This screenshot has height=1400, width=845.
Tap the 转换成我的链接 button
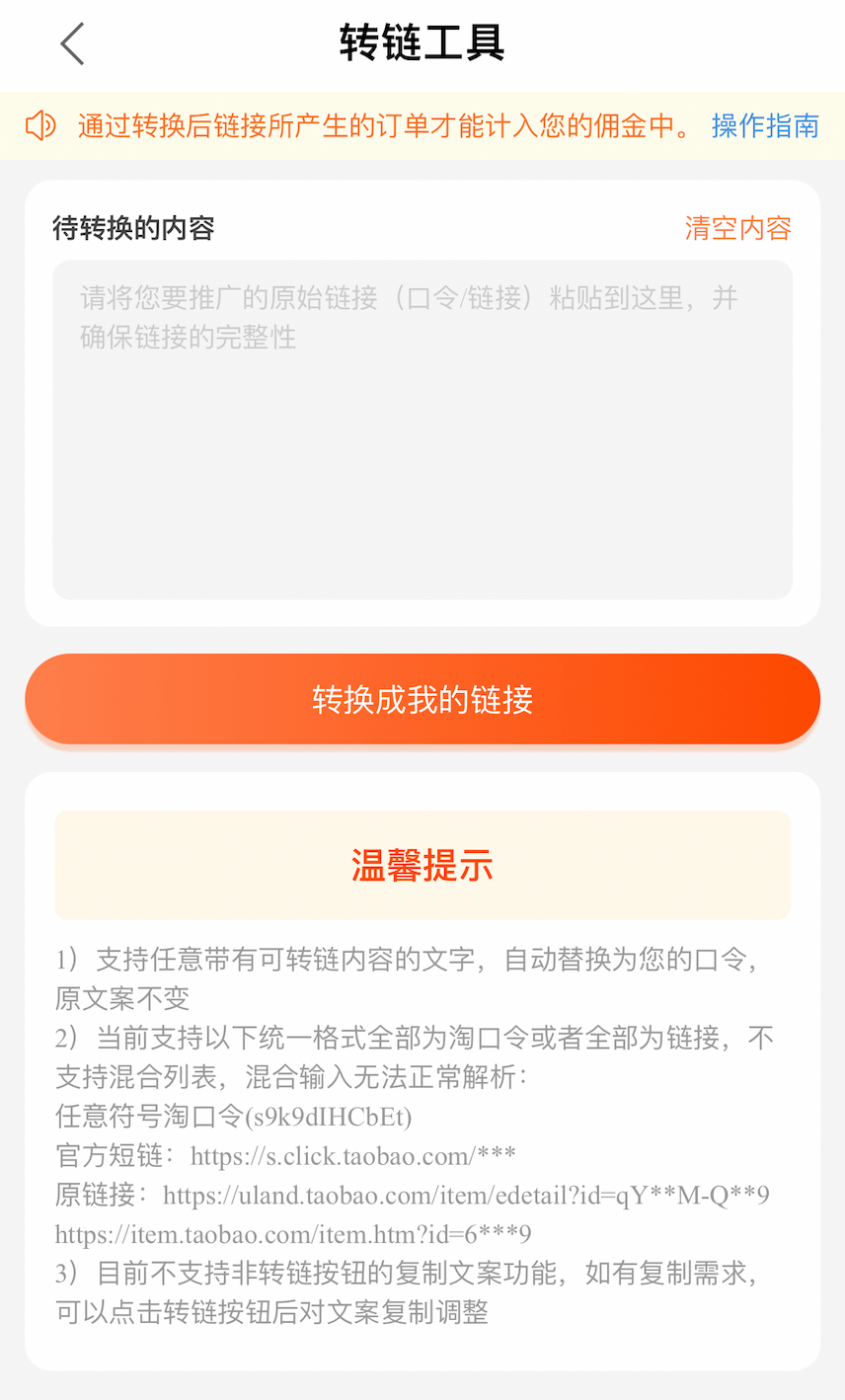point(422,699)
